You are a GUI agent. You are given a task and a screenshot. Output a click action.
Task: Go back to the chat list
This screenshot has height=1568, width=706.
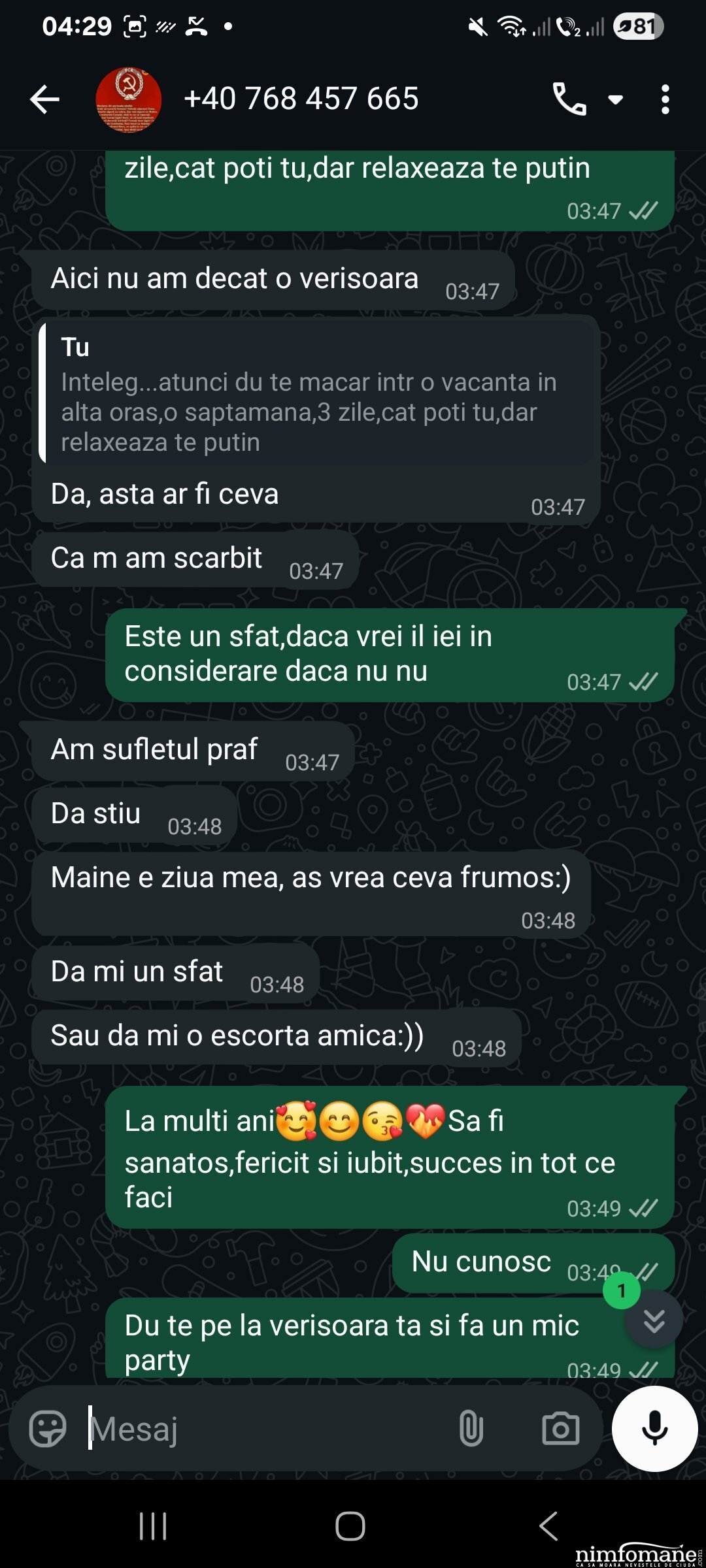click(44, 99)
